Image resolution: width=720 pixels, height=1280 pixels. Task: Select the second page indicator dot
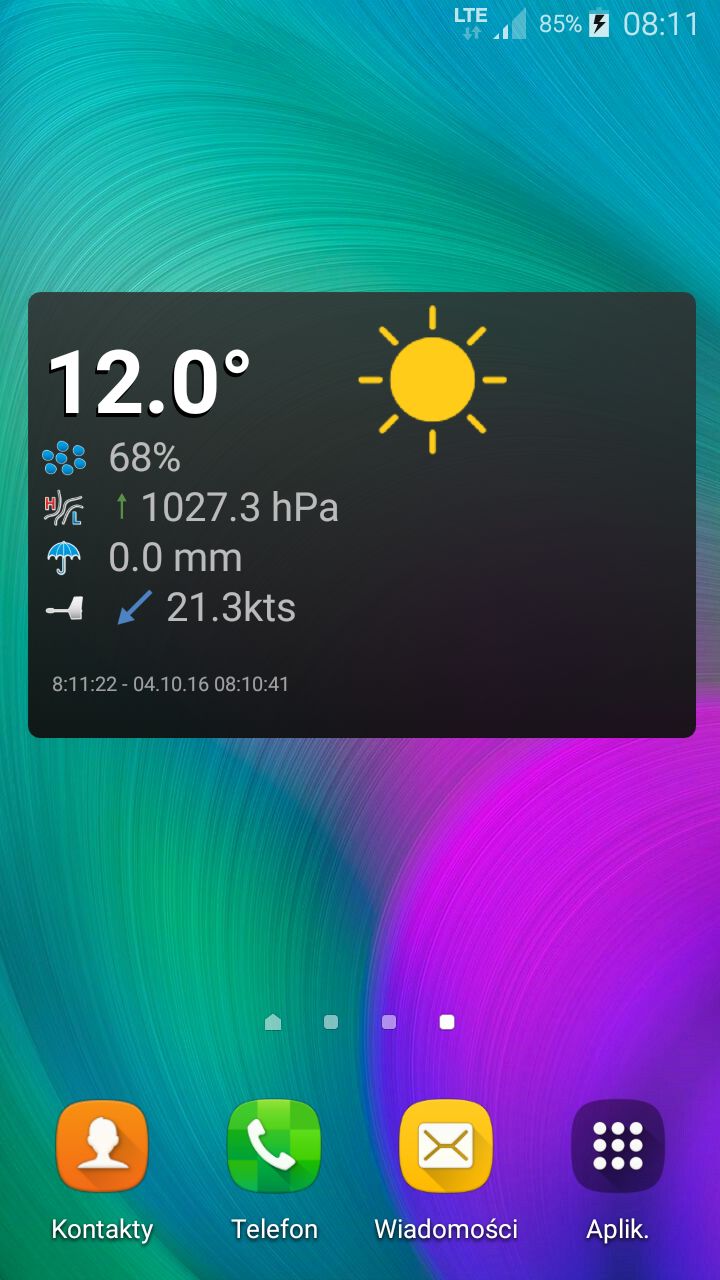tap(331, 1022)
